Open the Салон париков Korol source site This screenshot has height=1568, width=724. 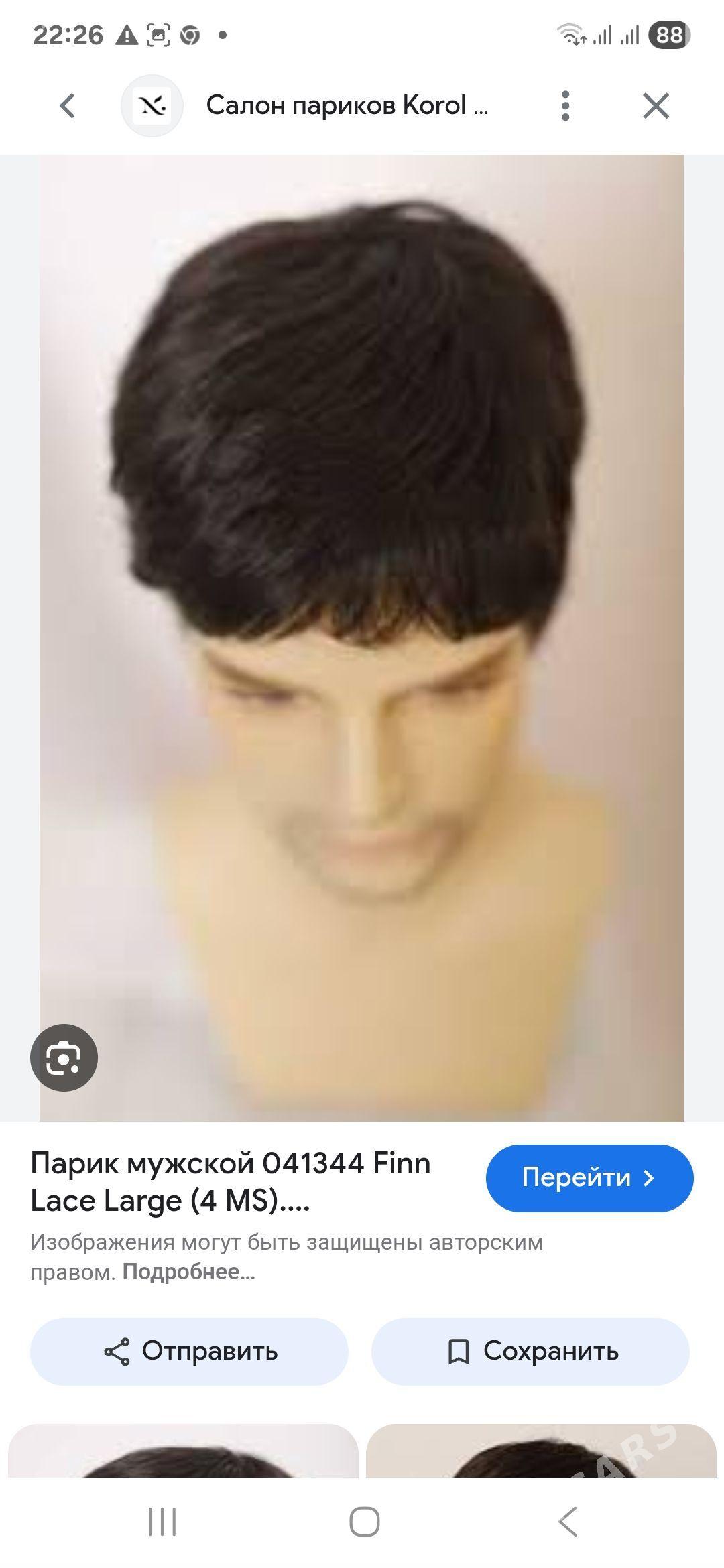(x=346, y=106)
